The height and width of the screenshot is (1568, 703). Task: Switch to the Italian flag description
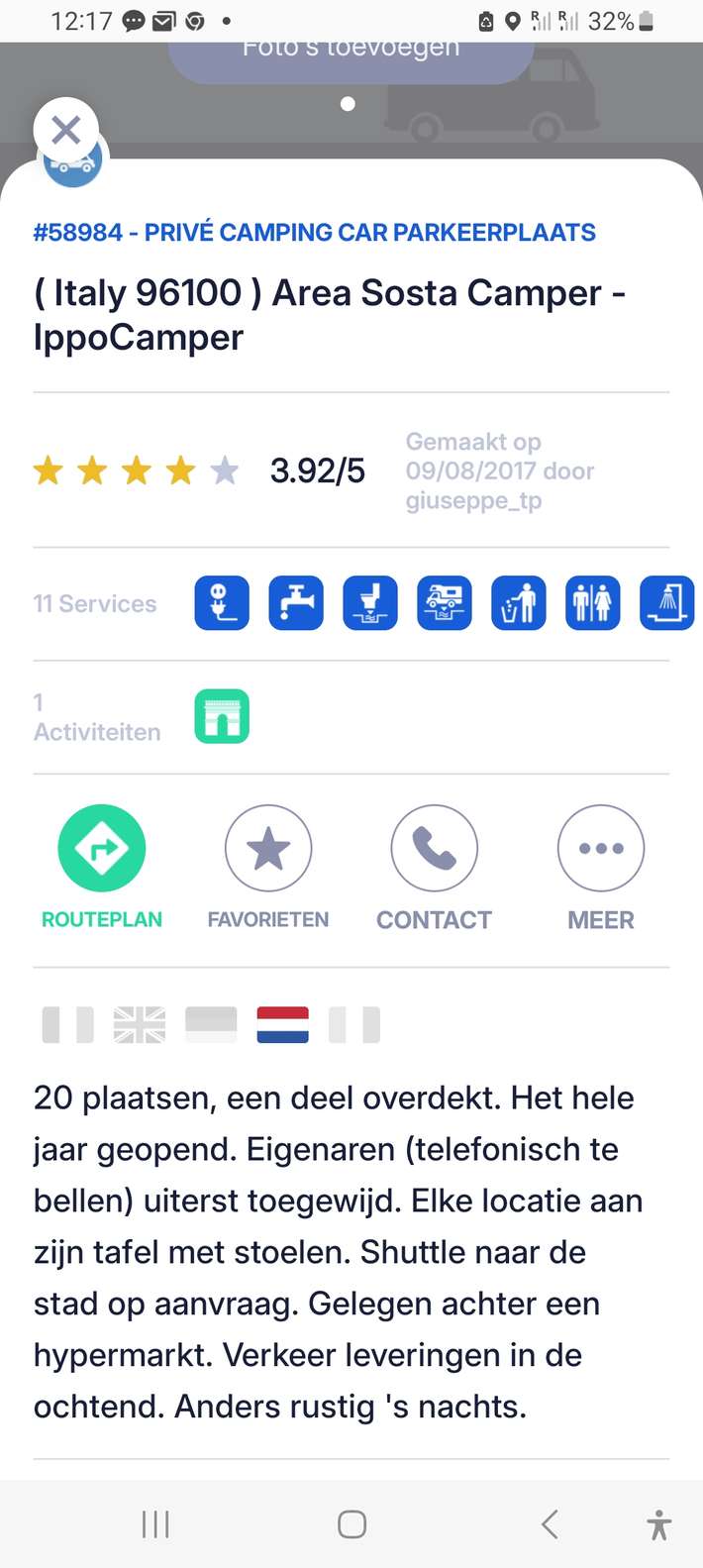pos(354,1025)
